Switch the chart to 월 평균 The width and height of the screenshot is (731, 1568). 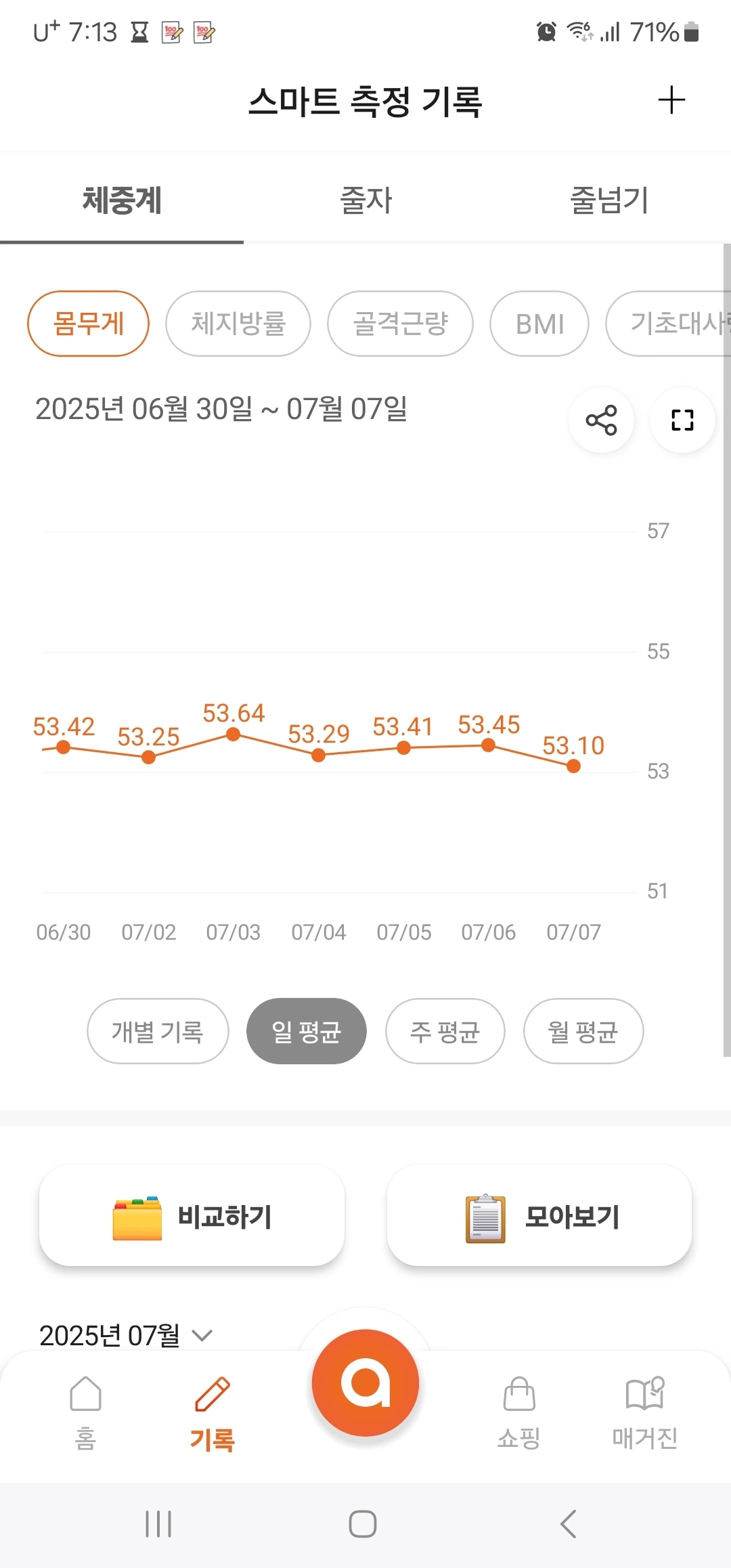[583, 1031]
